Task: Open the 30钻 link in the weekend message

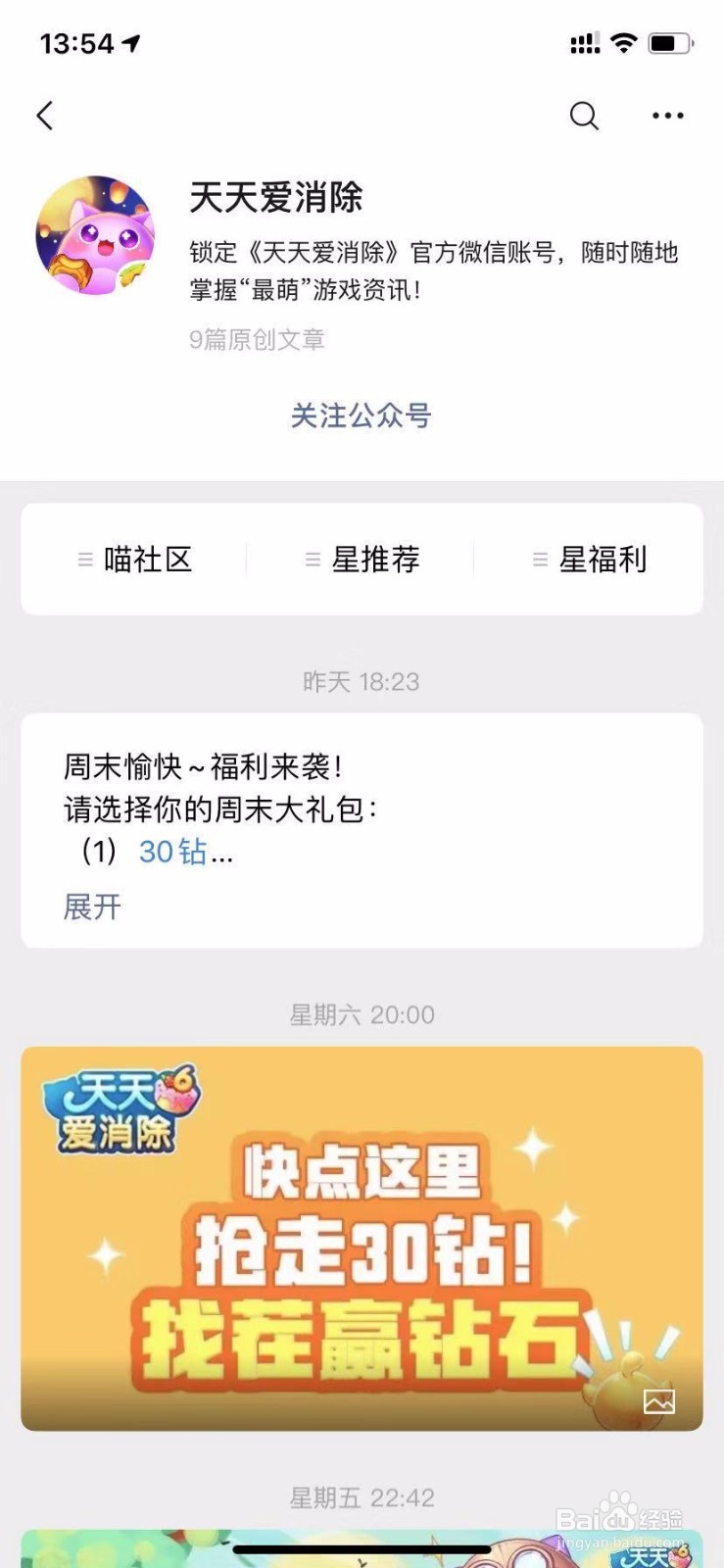Action: 171,852
